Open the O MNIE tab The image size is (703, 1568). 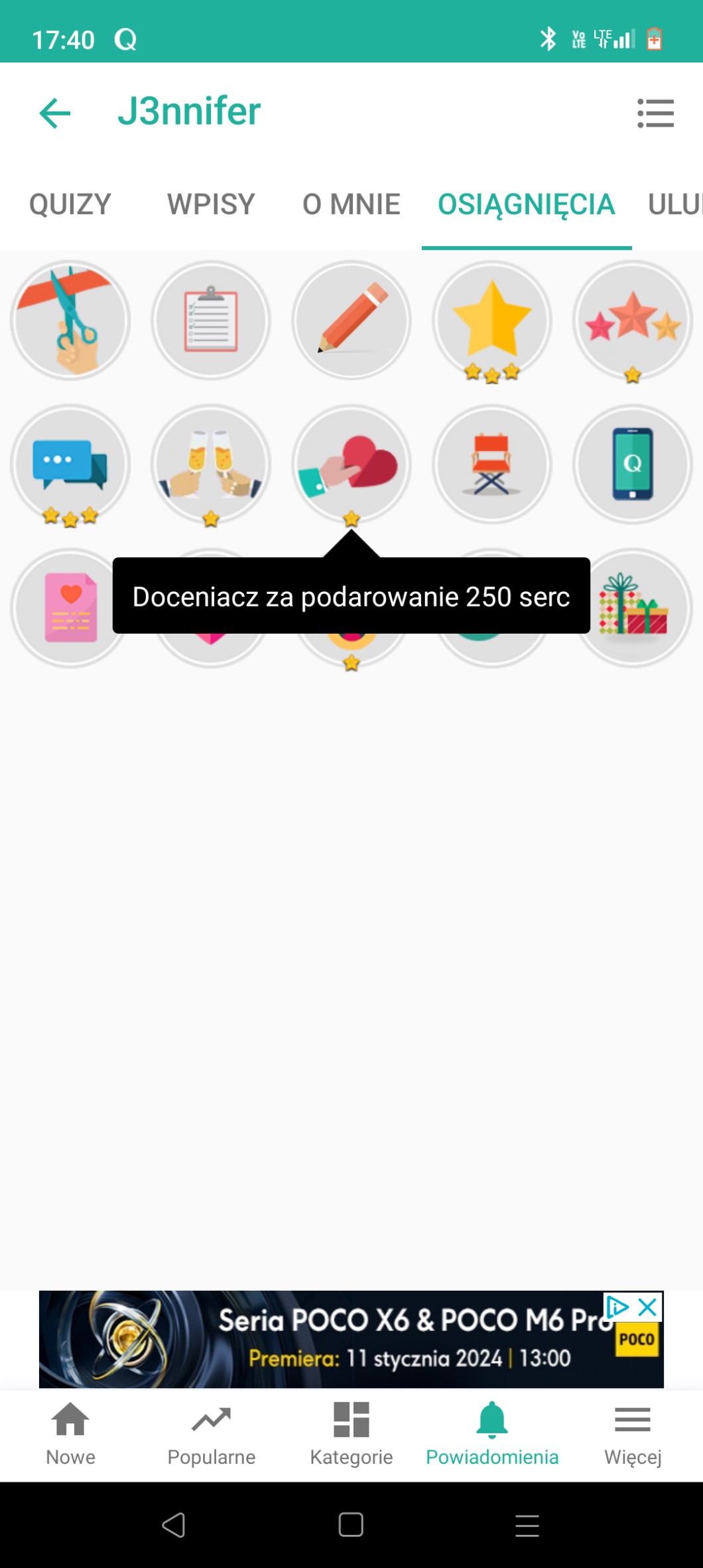[x=351, y=204]
